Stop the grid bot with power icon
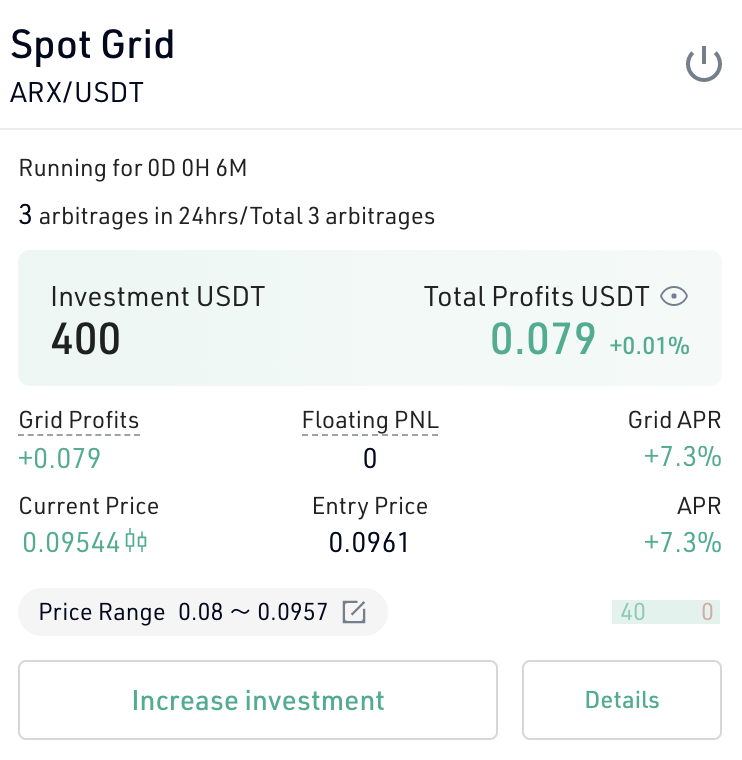The width and height of the screenshot is (742, 760). (703, 65)
